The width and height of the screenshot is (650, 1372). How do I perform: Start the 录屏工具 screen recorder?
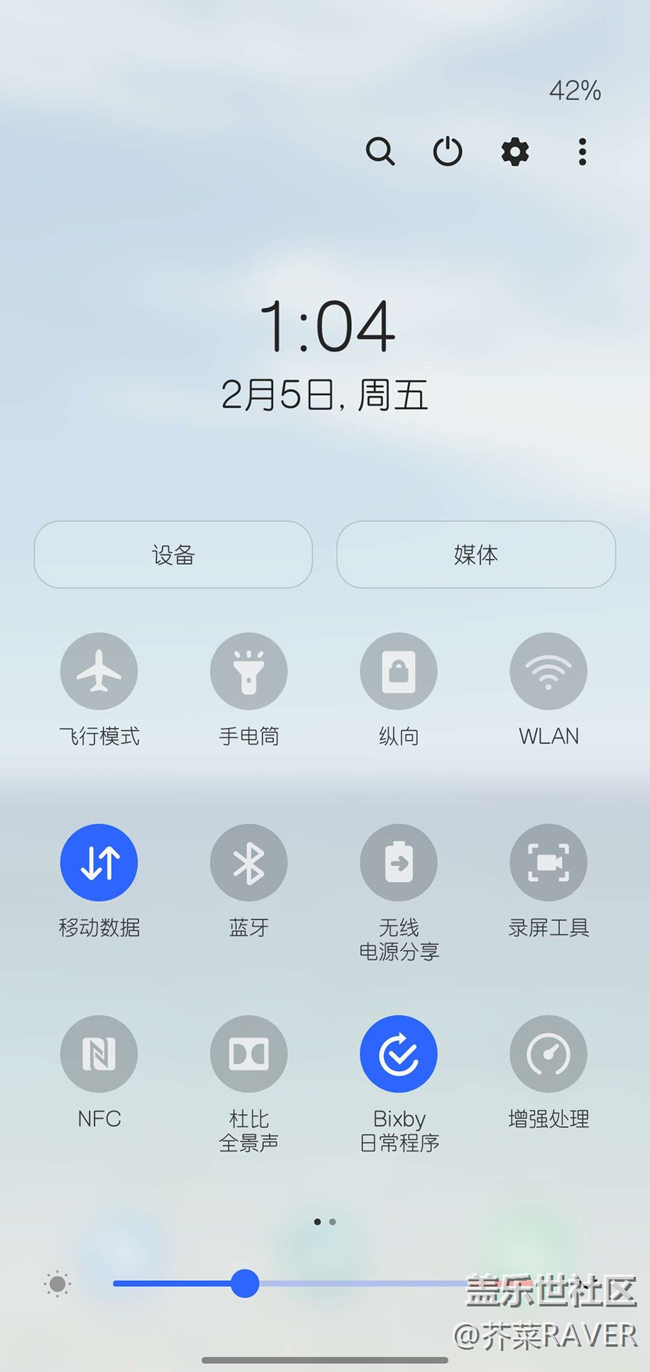548,862
